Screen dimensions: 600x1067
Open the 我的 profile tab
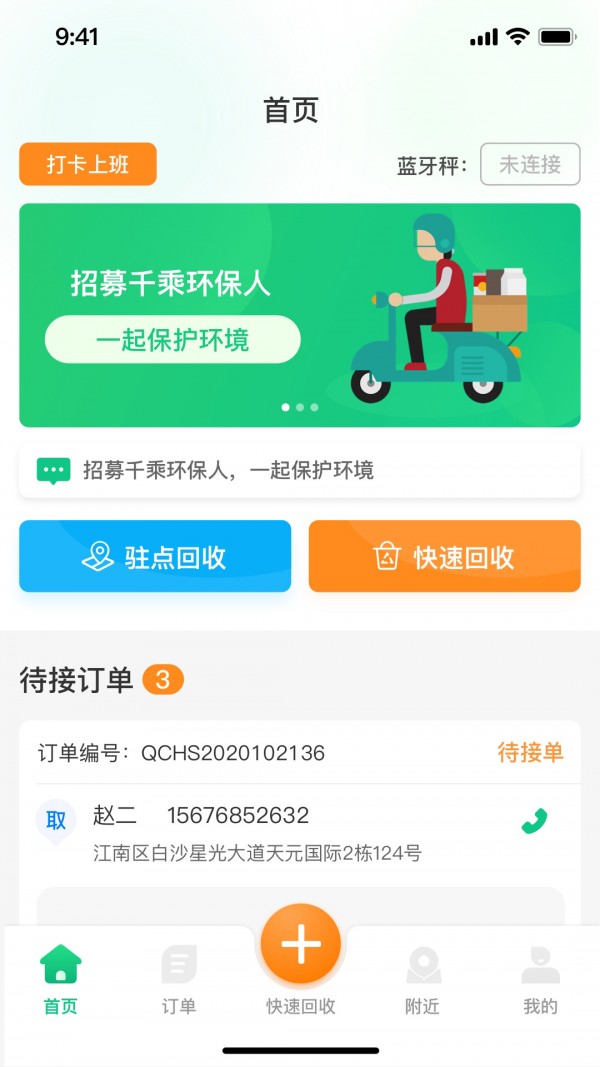pos(540,978)
